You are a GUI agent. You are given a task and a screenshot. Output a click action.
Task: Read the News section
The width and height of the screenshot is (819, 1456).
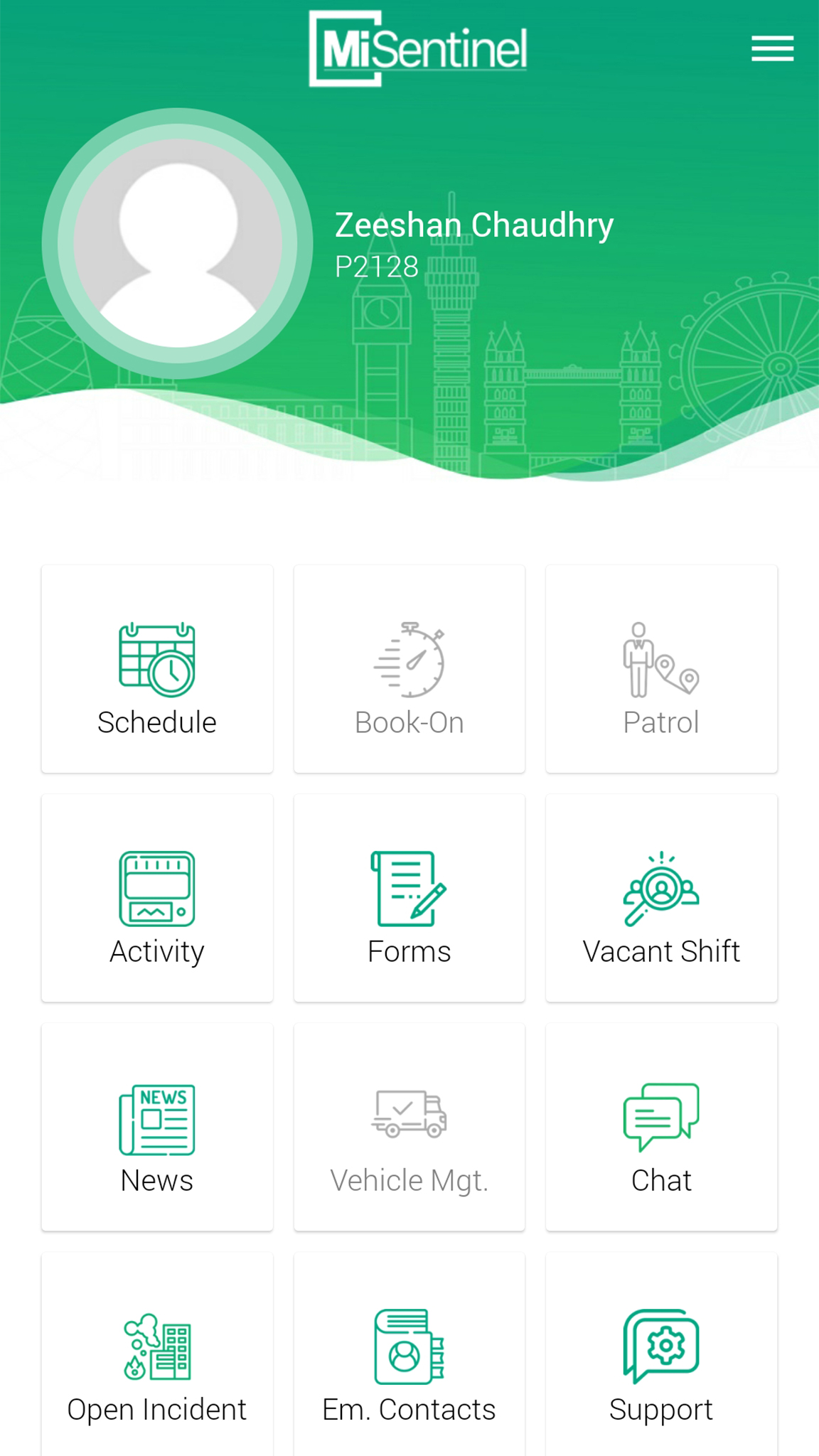tap(157, 1127)
